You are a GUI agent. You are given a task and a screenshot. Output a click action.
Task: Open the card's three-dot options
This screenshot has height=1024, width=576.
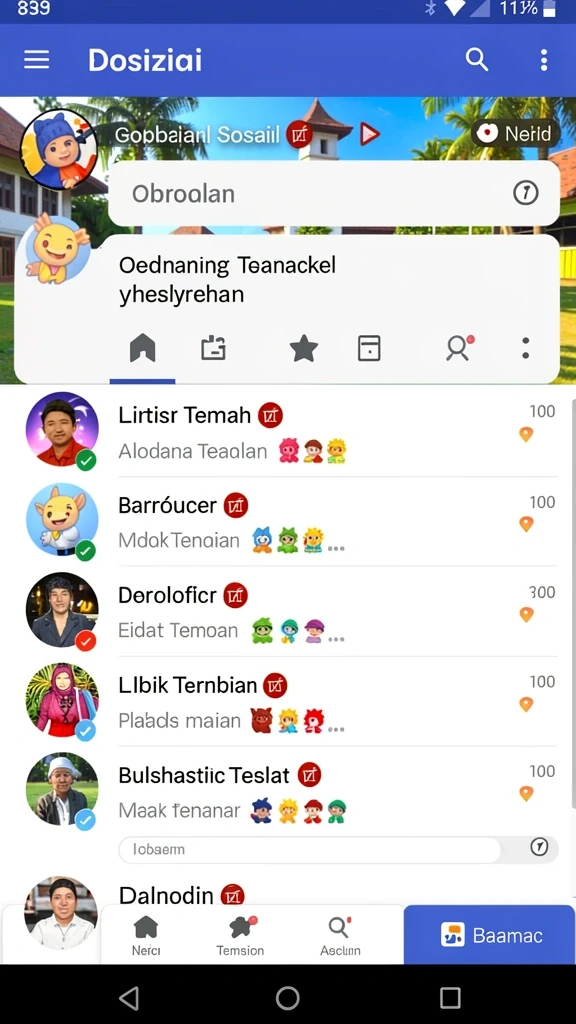(525, 348)
